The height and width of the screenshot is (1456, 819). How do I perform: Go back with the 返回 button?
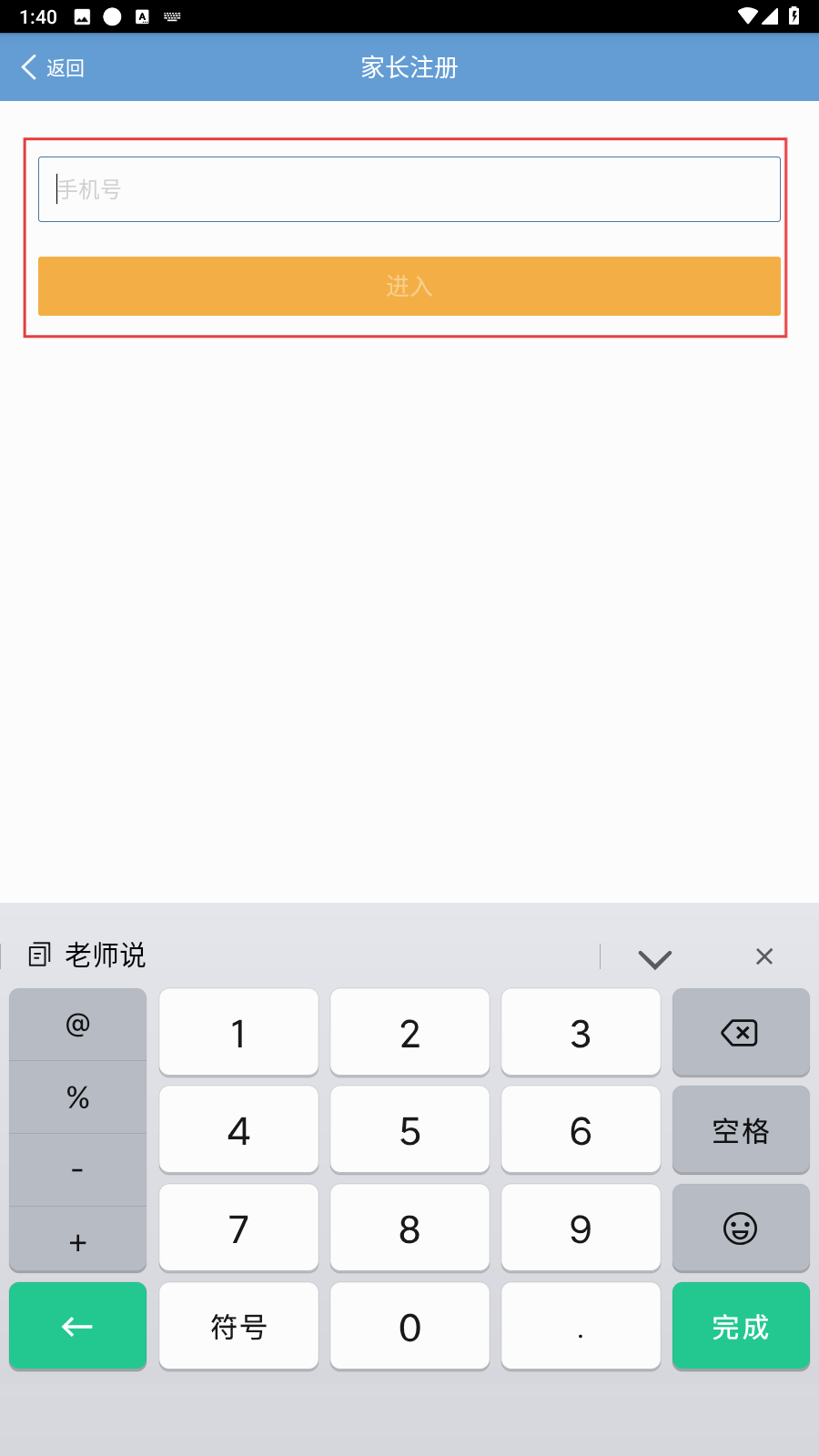point(53,67)
